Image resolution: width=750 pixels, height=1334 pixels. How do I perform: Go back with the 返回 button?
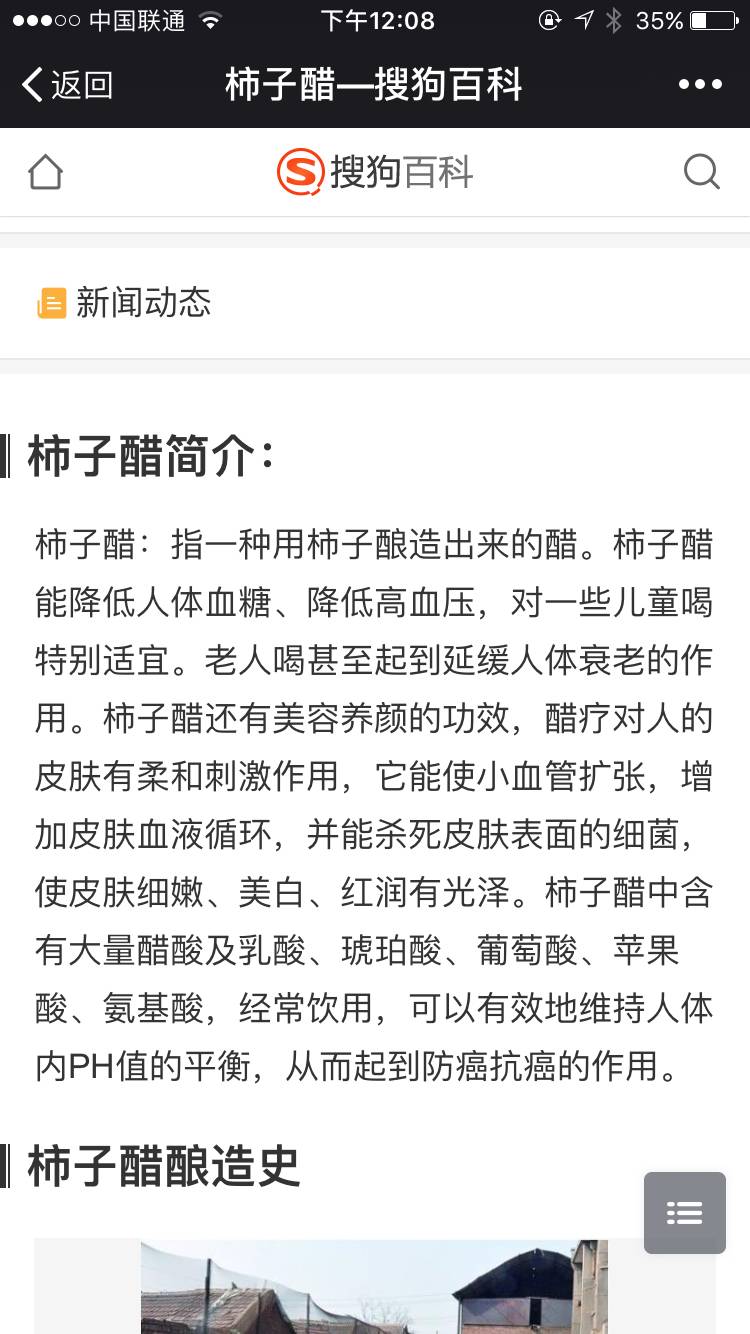pyautogui.click(x=68, y=85)
